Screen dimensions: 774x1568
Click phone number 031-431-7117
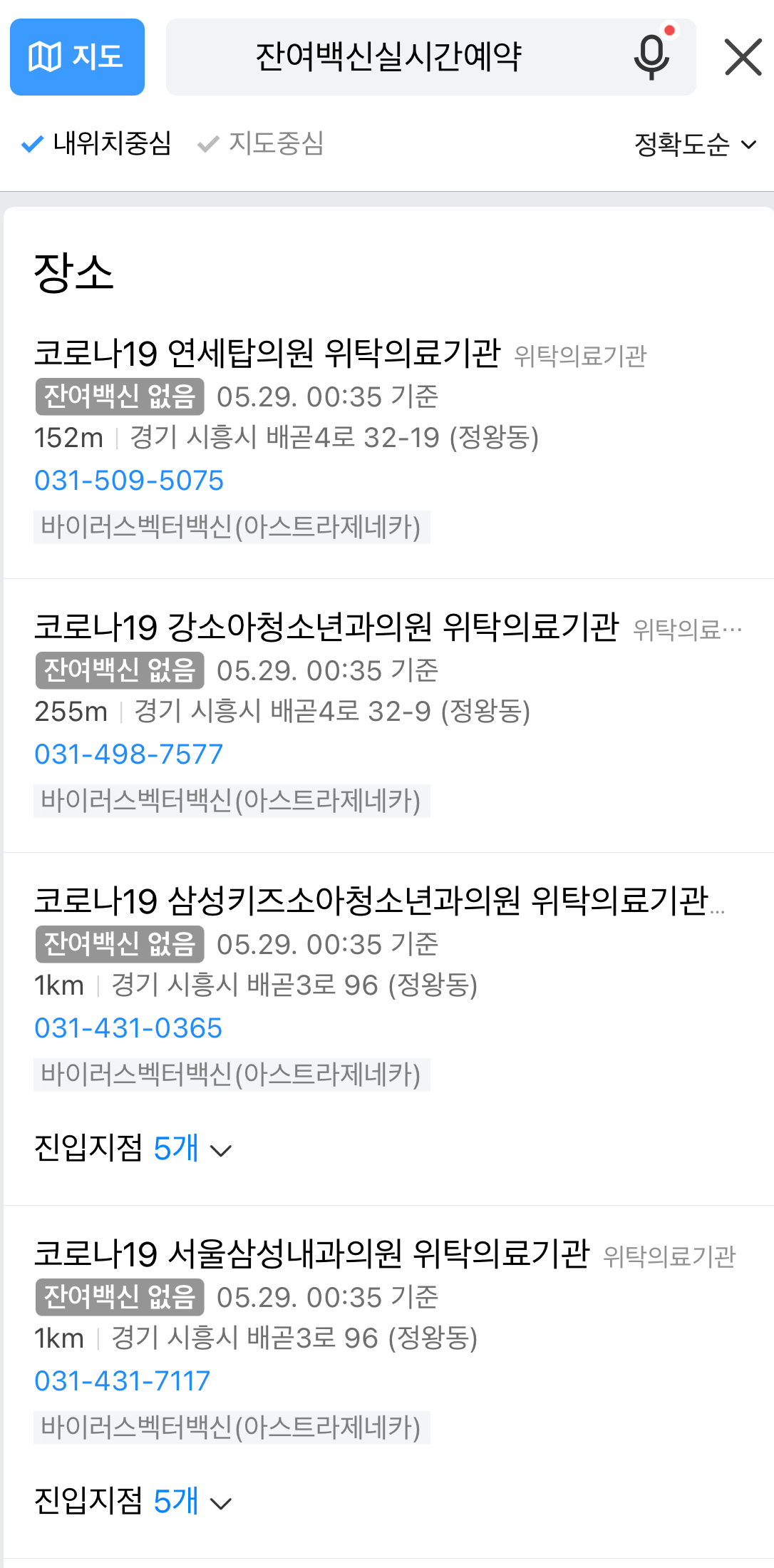click(x=122, y=1380)
